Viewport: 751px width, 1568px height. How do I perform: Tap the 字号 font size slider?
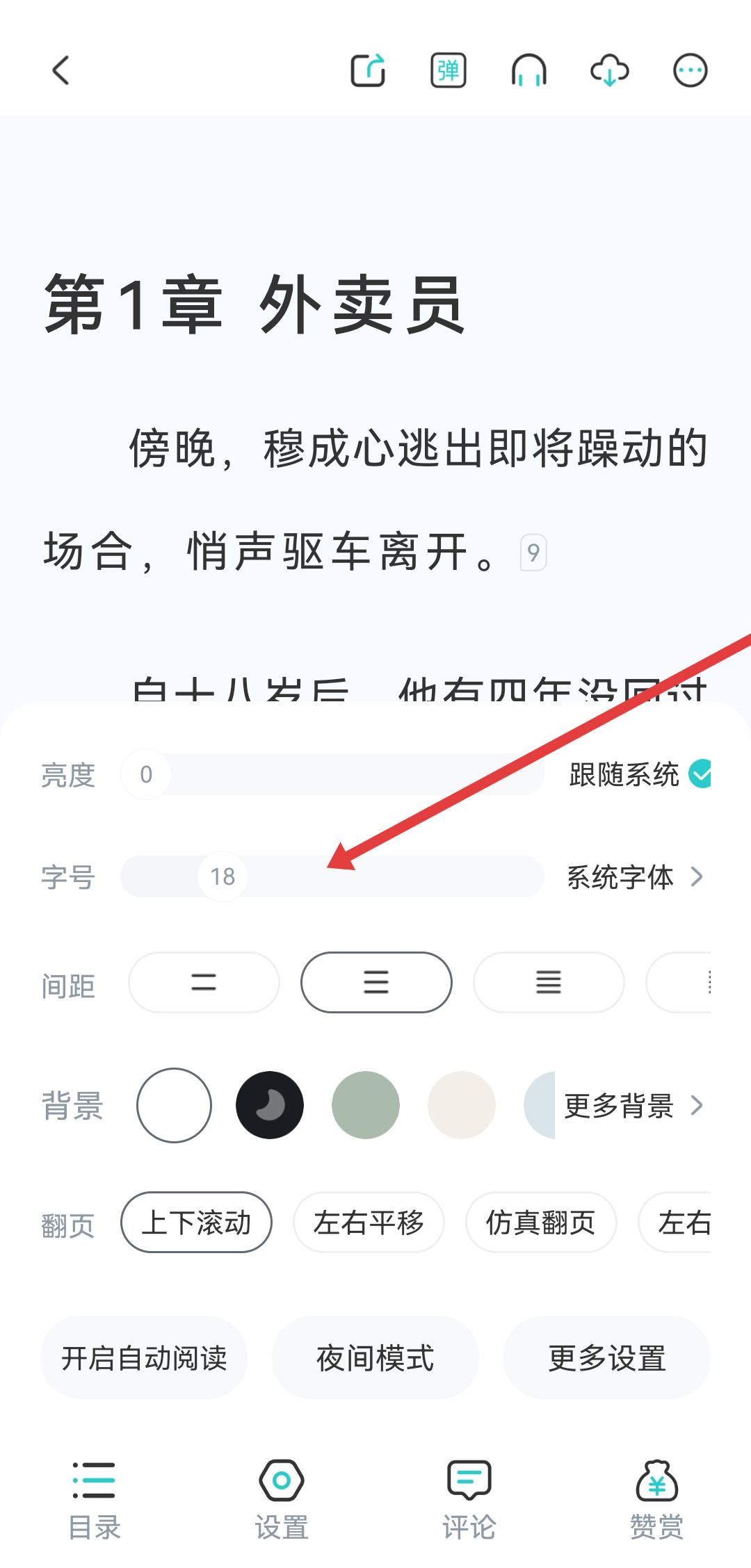coord(332,876)
